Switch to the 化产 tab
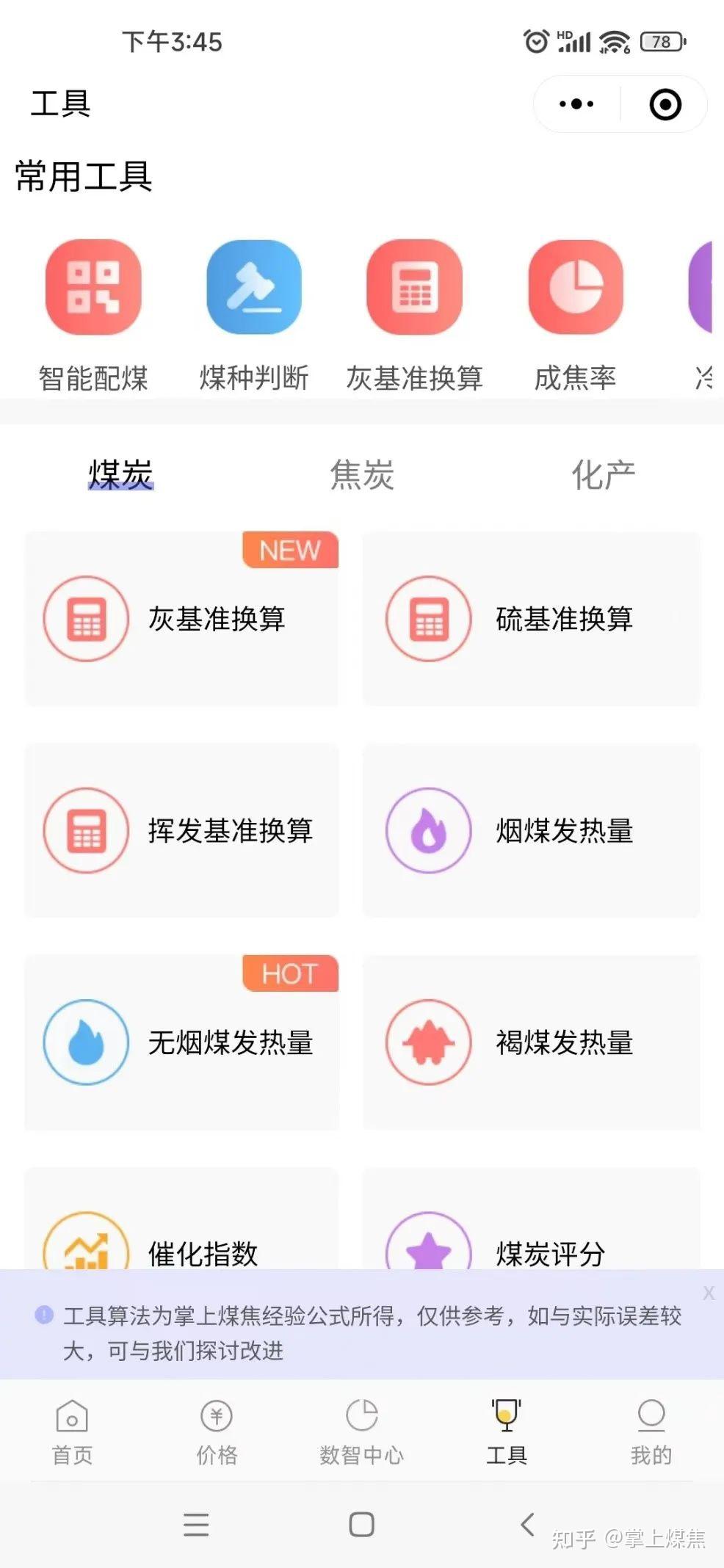This screenshot has width=724, height=1568. click(603, 474)
